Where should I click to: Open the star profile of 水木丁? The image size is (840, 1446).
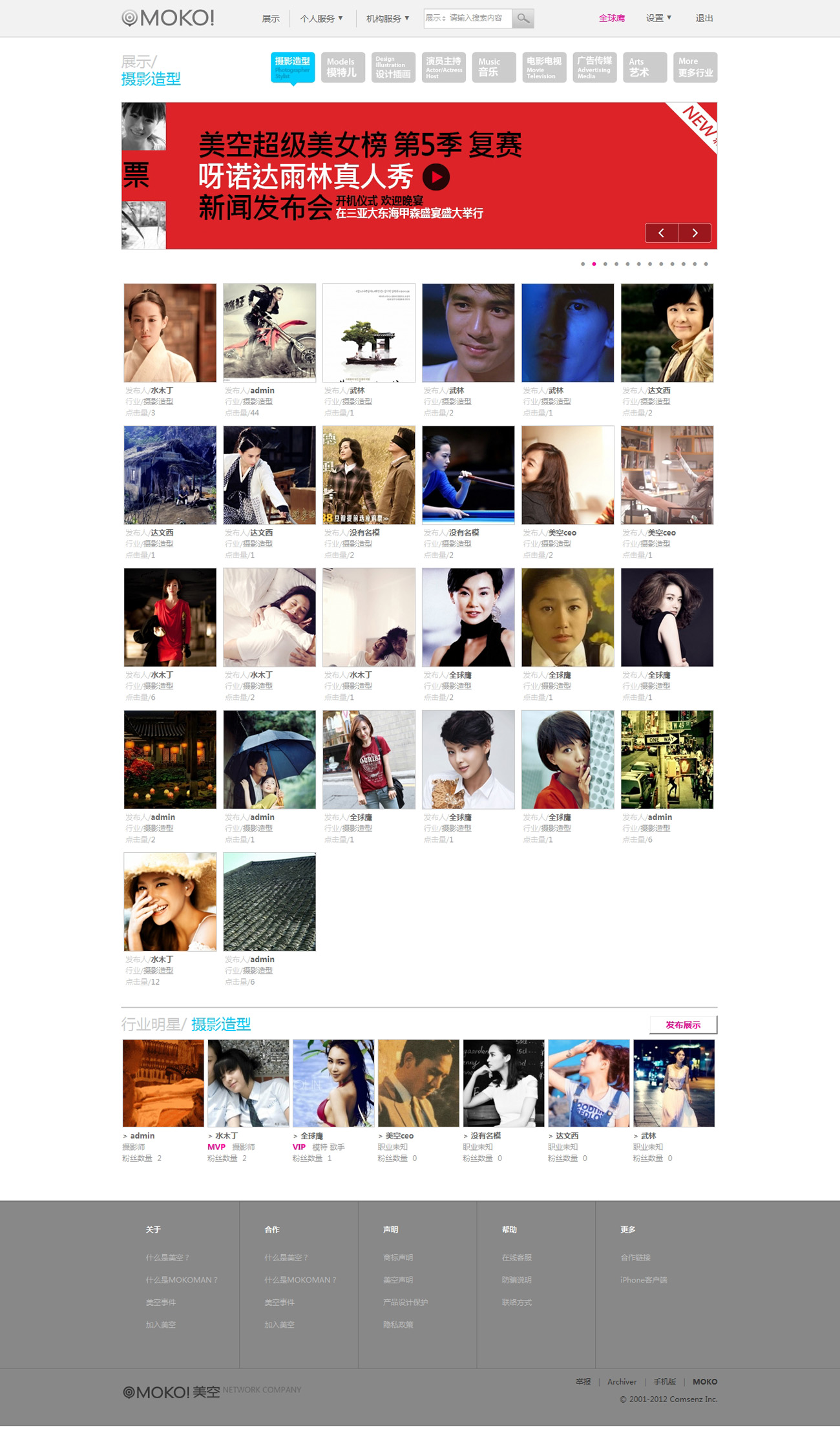coord(247,1084)
